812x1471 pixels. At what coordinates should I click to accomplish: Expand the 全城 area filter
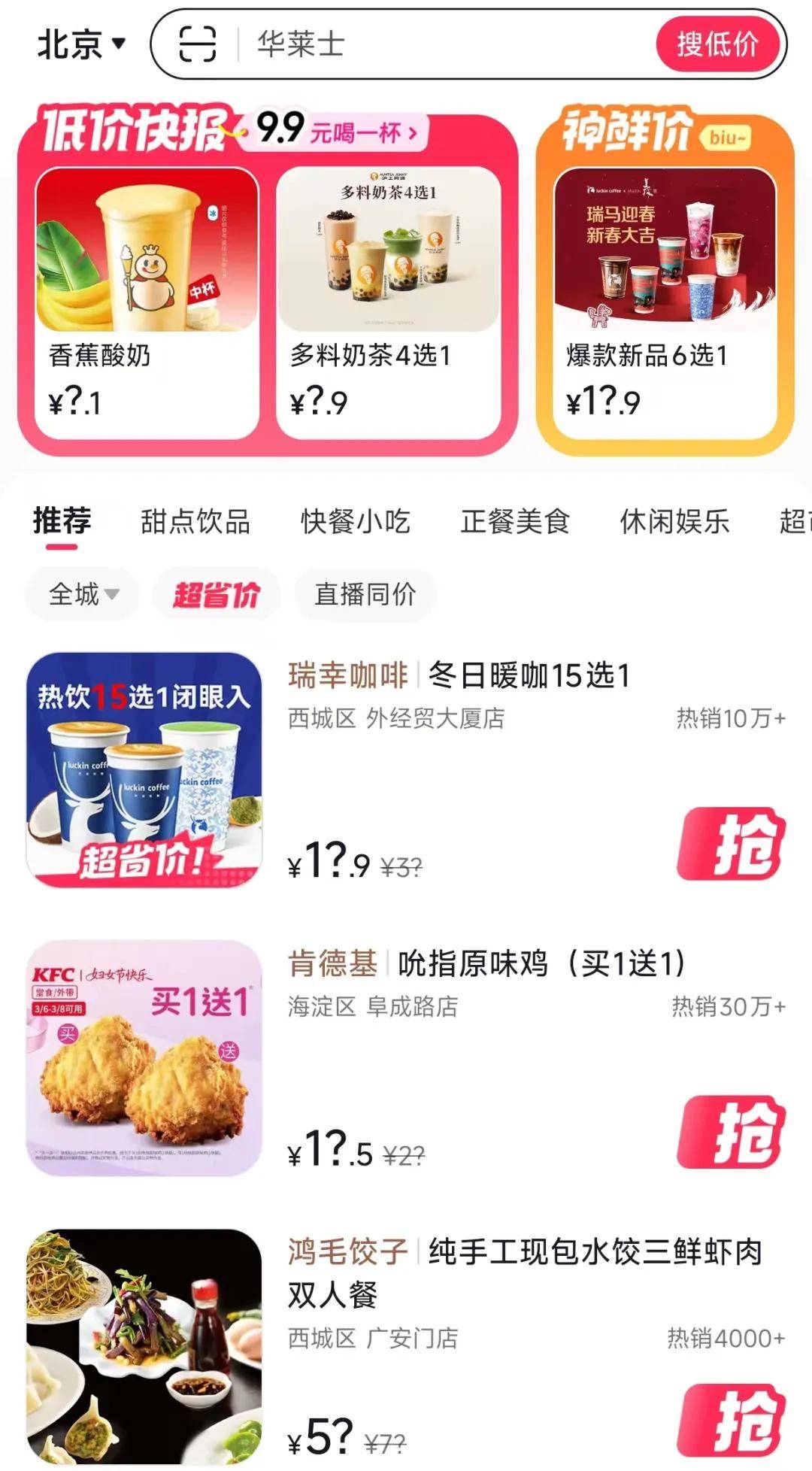(83, 594)
